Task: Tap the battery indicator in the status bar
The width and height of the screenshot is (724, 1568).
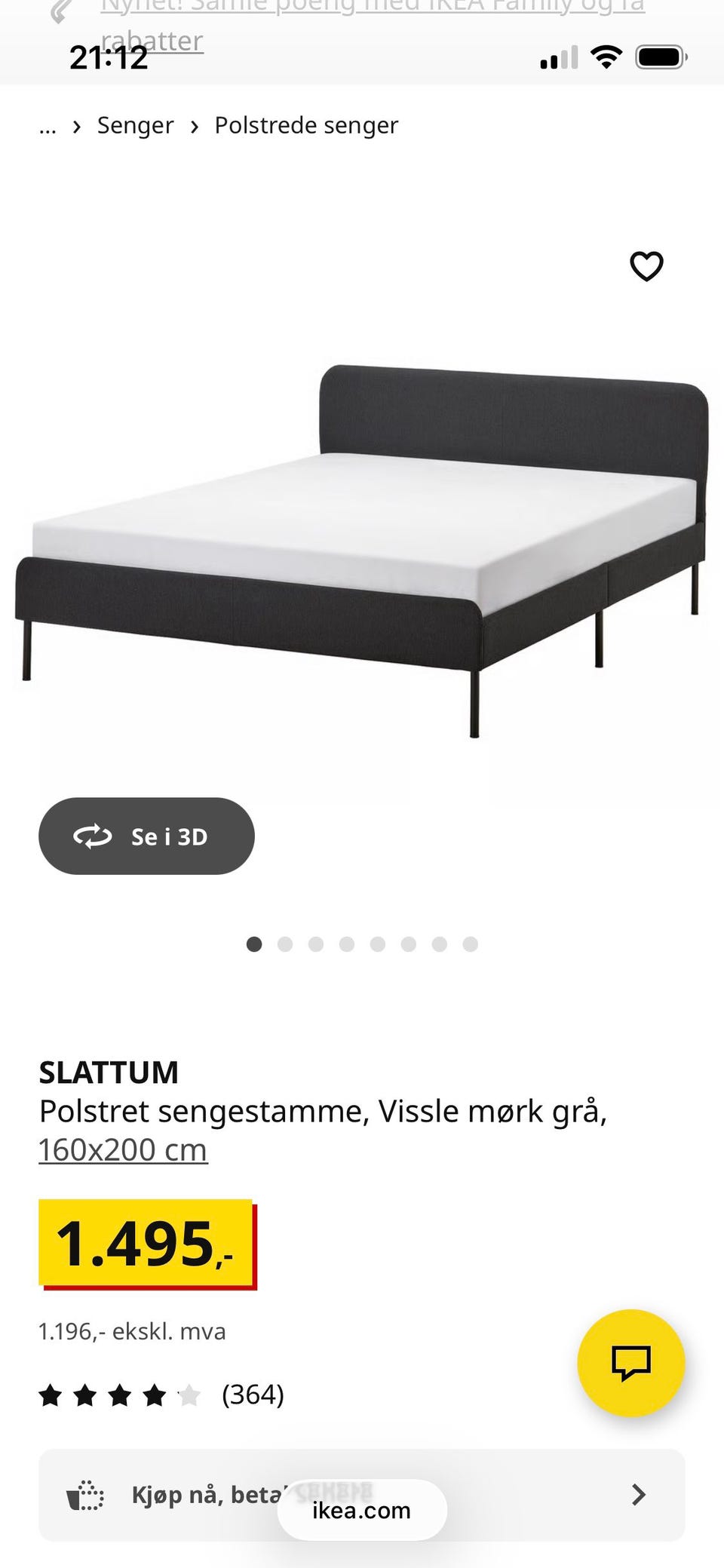Action: [662, 55]
